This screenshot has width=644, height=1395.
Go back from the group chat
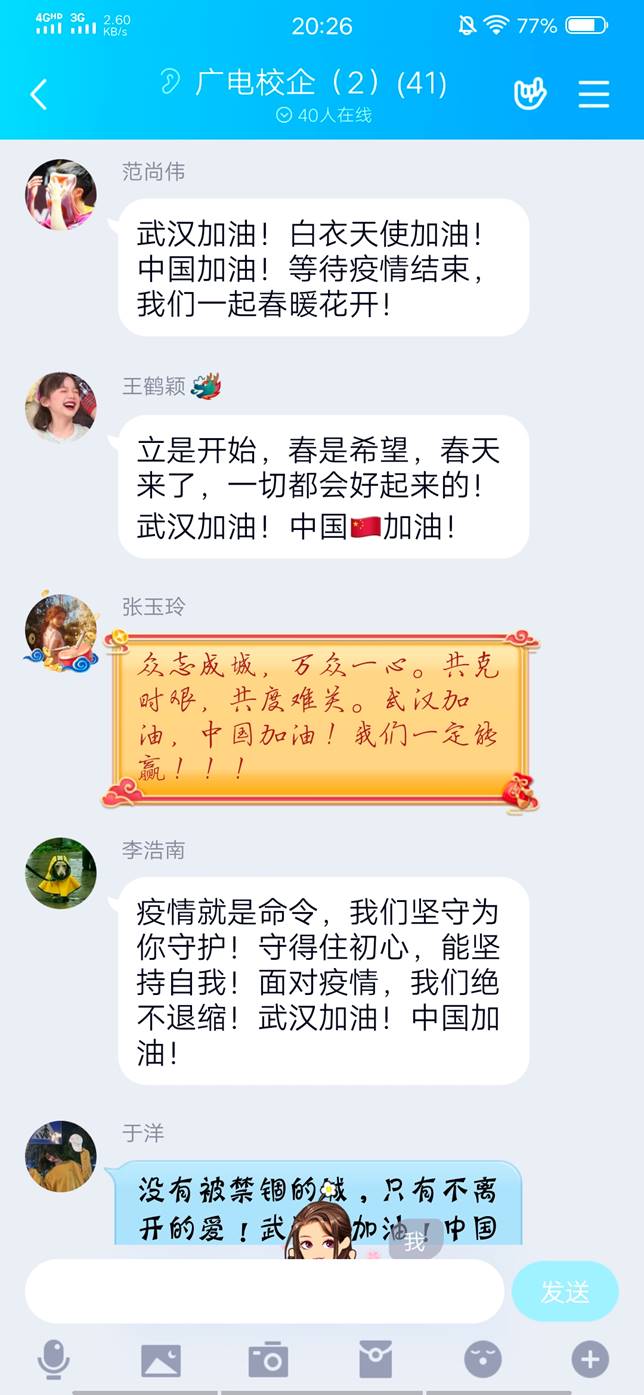pos(39,94)
